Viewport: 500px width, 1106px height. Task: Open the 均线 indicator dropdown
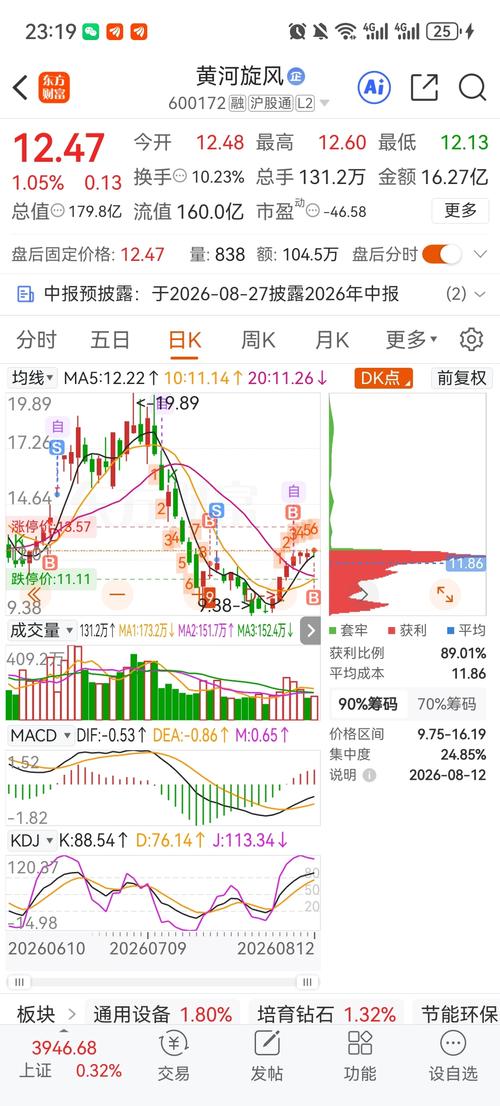32,378
